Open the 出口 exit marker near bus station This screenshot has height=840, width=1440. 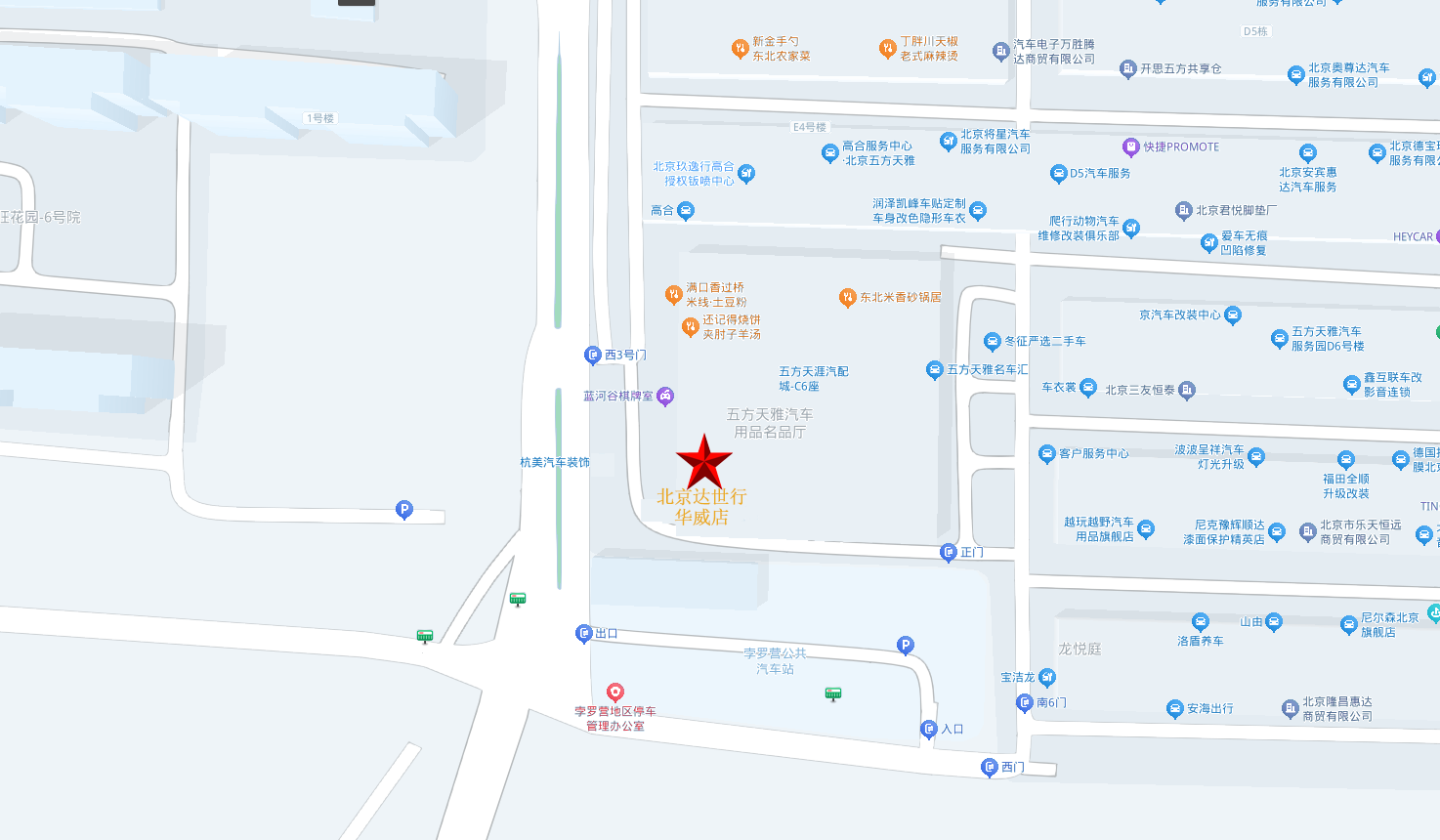pyautogui.click(x=584, y=634)
